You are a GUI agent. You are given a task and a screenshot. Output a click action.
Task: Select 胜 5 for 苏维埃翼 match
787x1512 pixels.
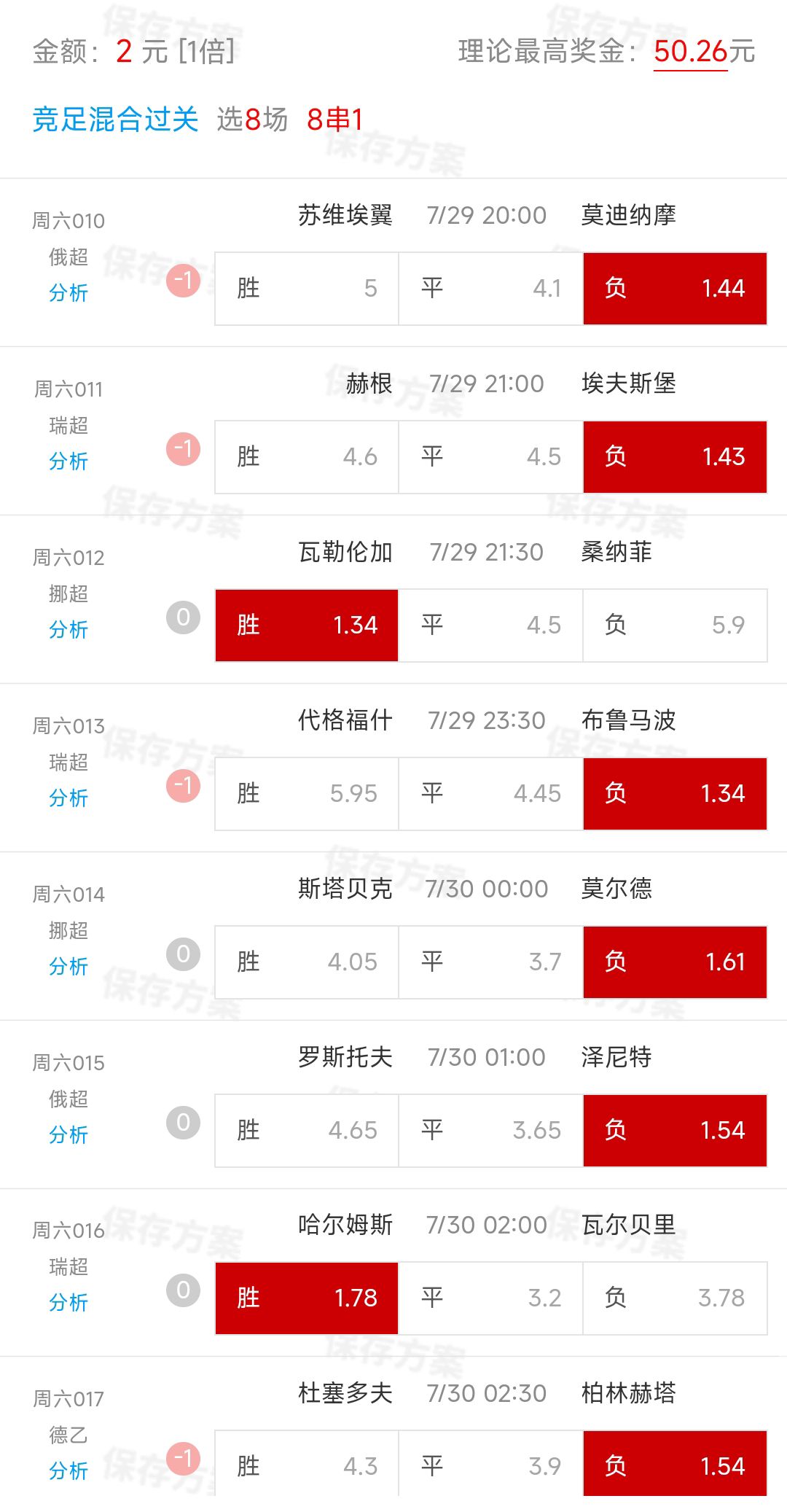307,289
